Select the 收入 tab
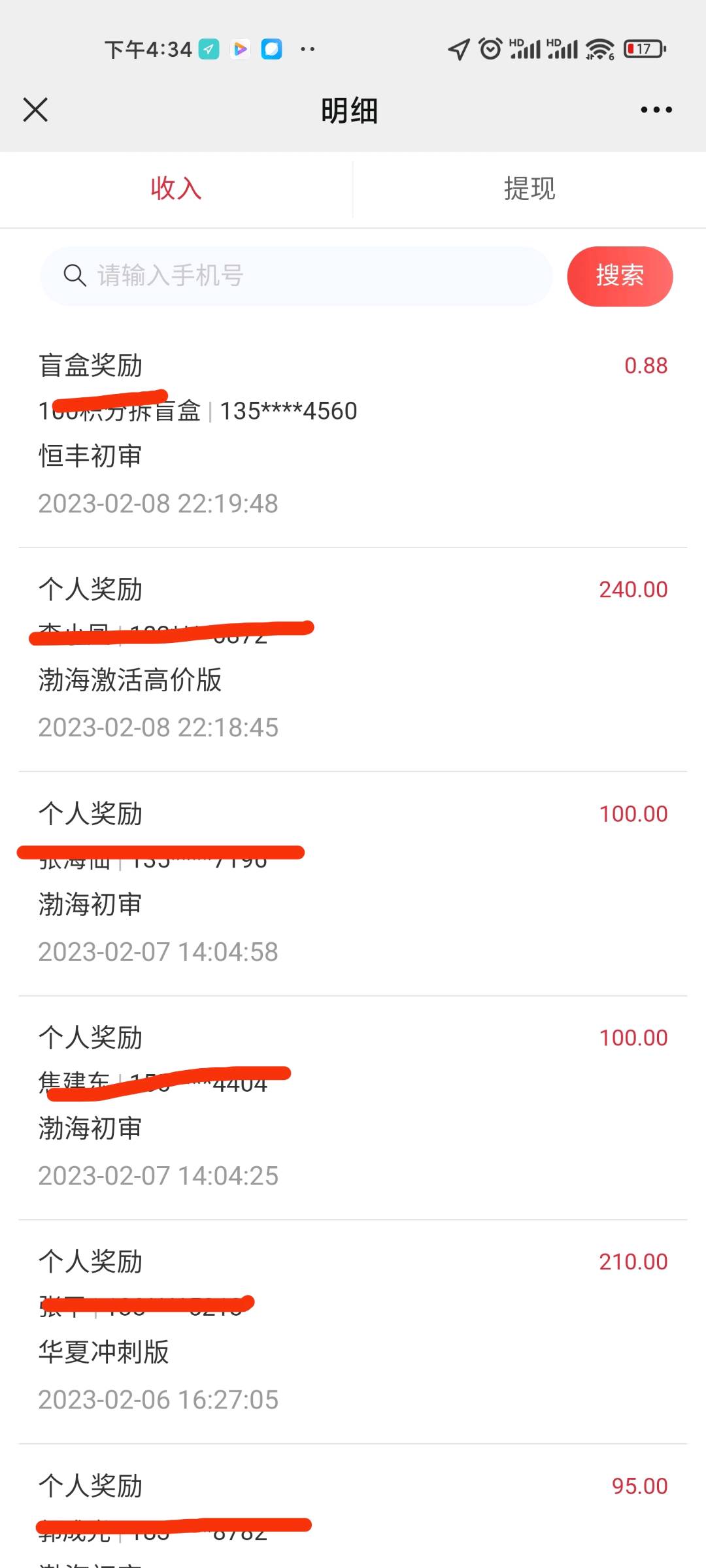 click(176, 189)
